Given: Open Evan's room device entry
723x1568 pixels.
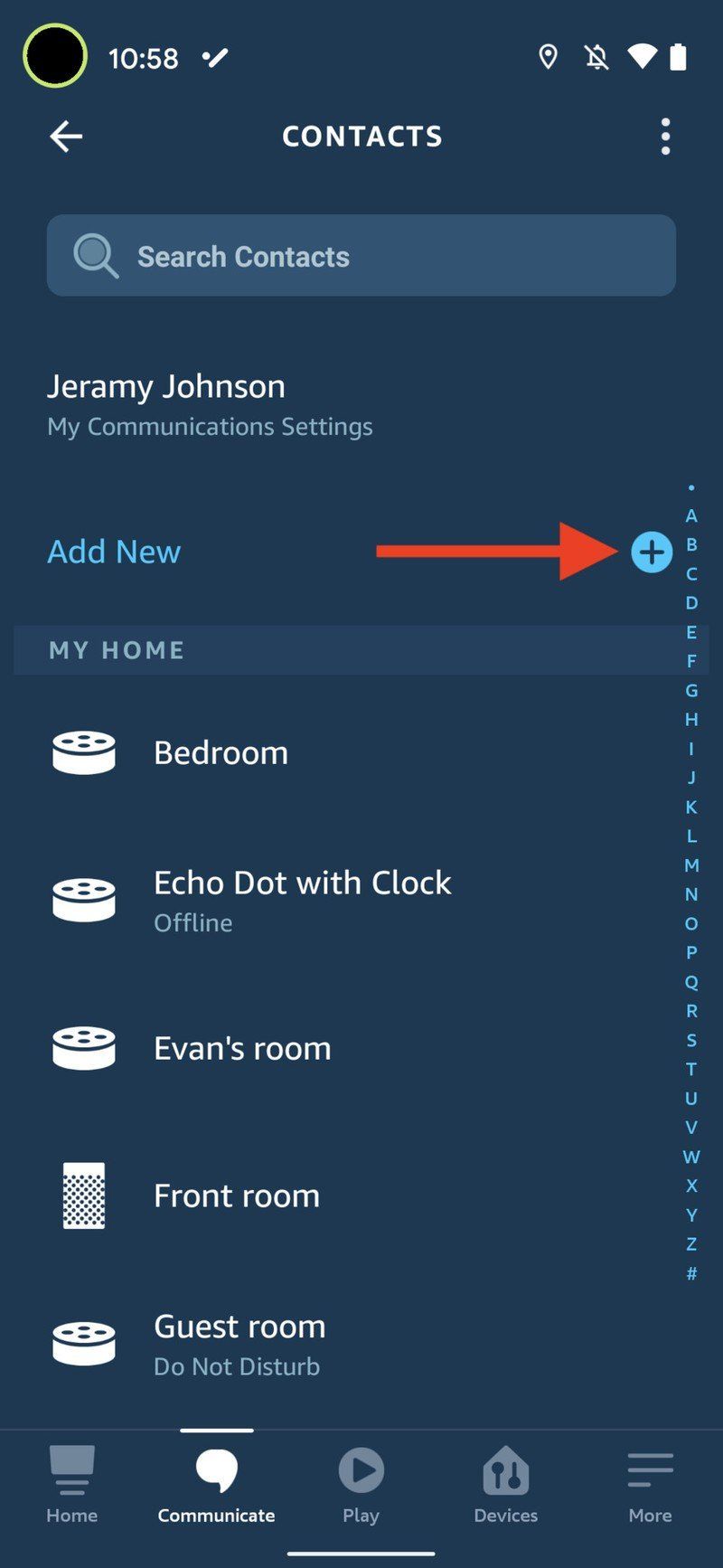Looking at the screenshot, I should pyautogui.click(x=241, y=1047).
